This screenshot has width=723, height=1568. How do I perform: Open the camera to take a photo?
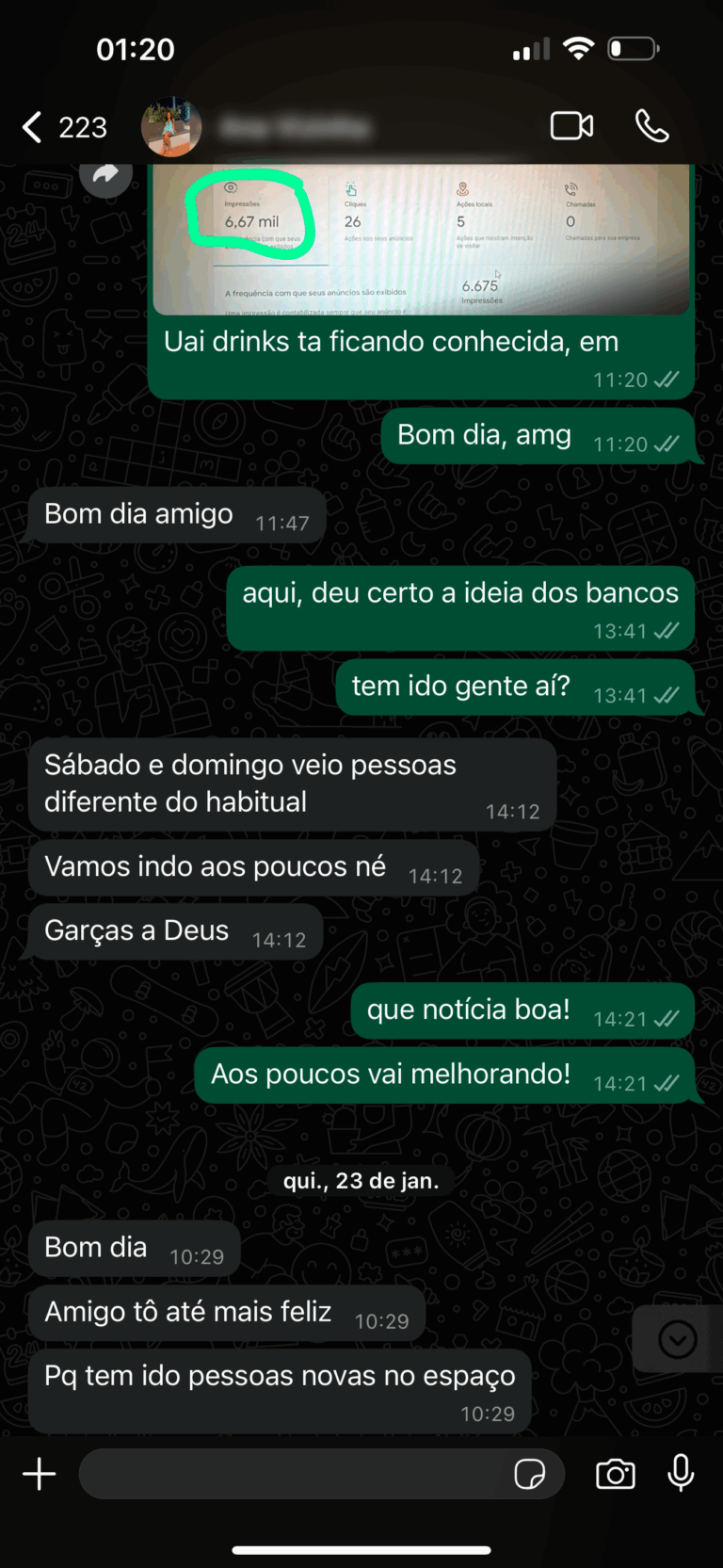pyautogui.click(x=616, y=1474)
